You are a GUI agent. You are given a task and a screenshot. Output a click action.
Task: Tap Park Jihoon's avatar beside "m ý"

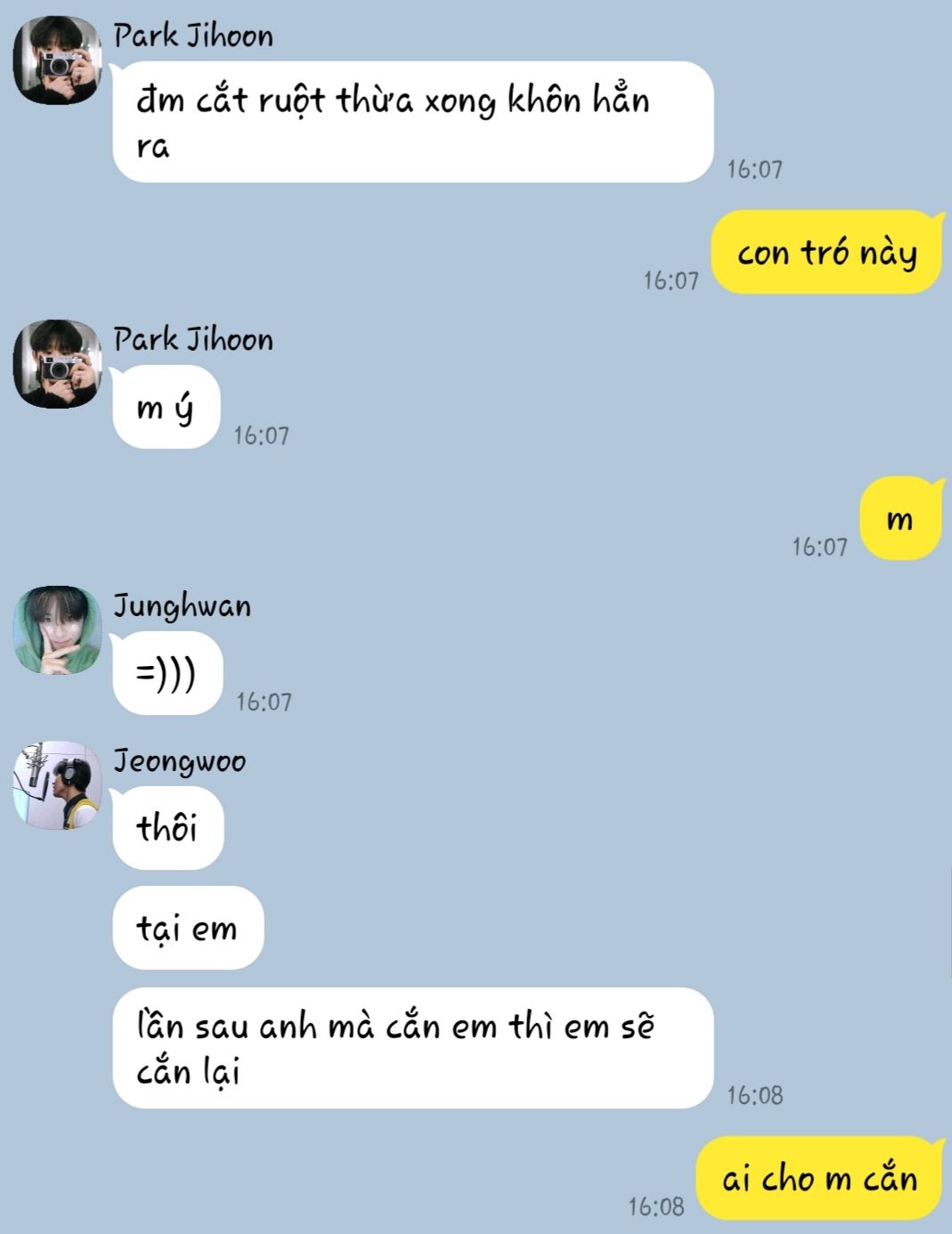coord(57,363)
